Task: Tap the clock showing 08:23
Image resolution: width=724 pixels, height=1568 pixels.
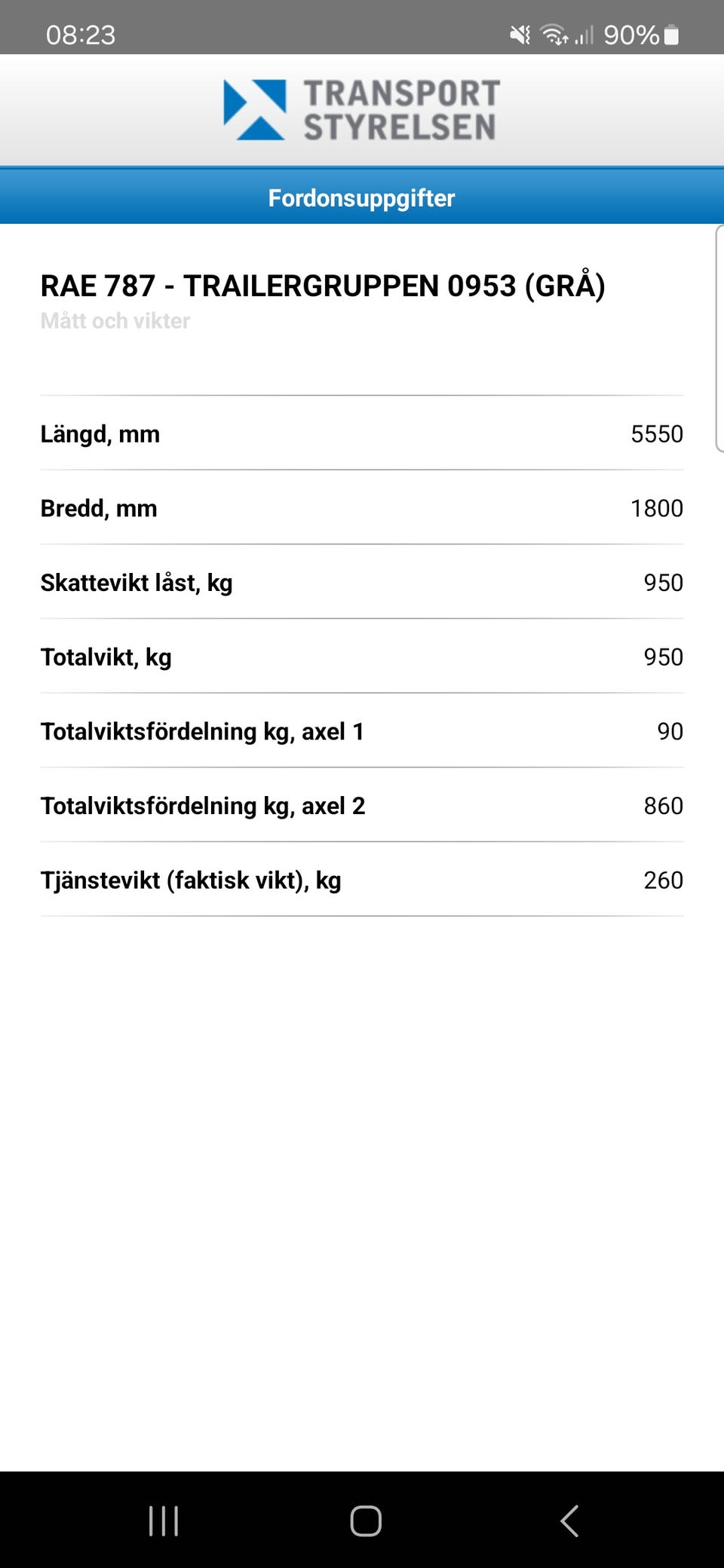Action: [x=80, y=34]
